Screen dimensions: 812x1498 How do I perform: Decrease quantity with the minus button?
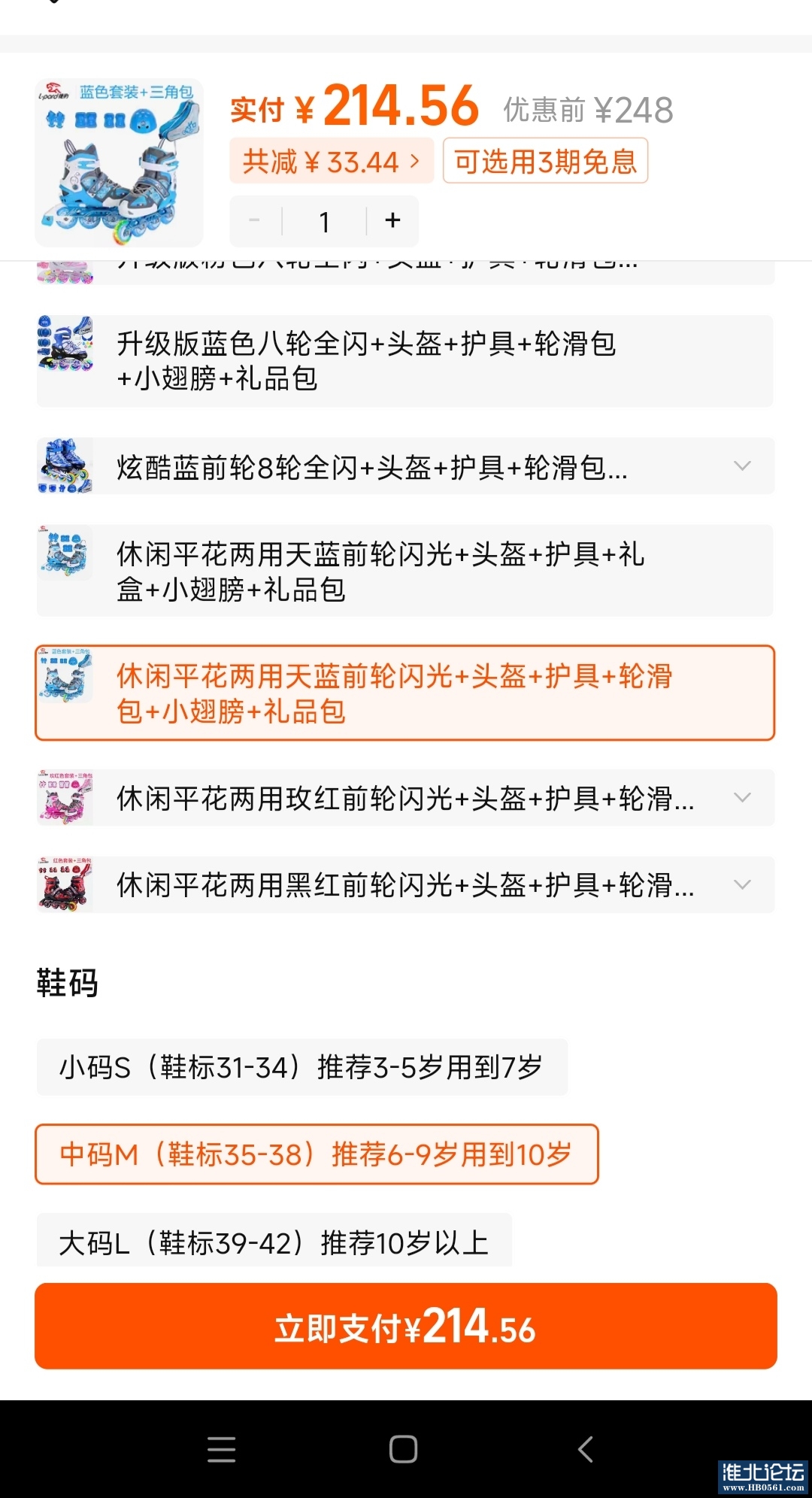point(254,221)
